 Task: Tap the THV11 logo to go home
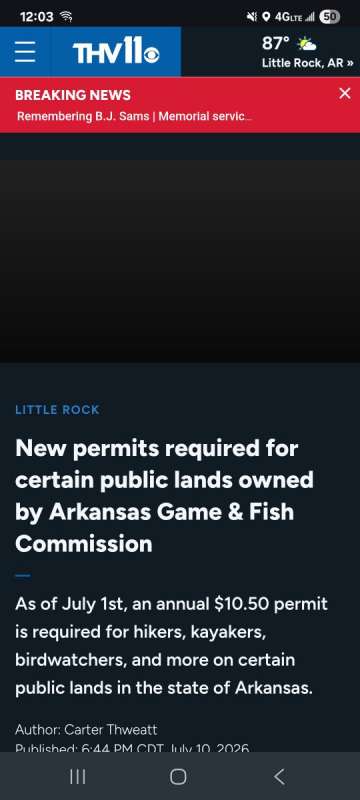click(116, 53)
